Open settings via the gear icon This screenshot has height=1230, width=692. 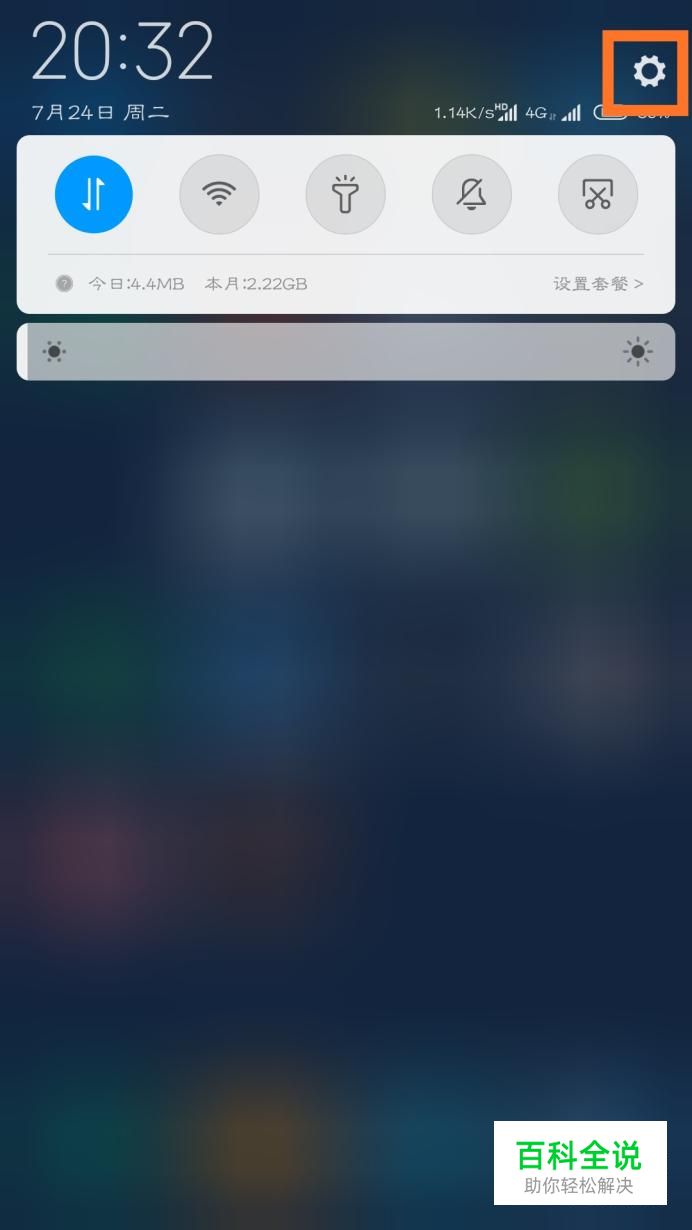pyautogui.click(x=649, y=71)
